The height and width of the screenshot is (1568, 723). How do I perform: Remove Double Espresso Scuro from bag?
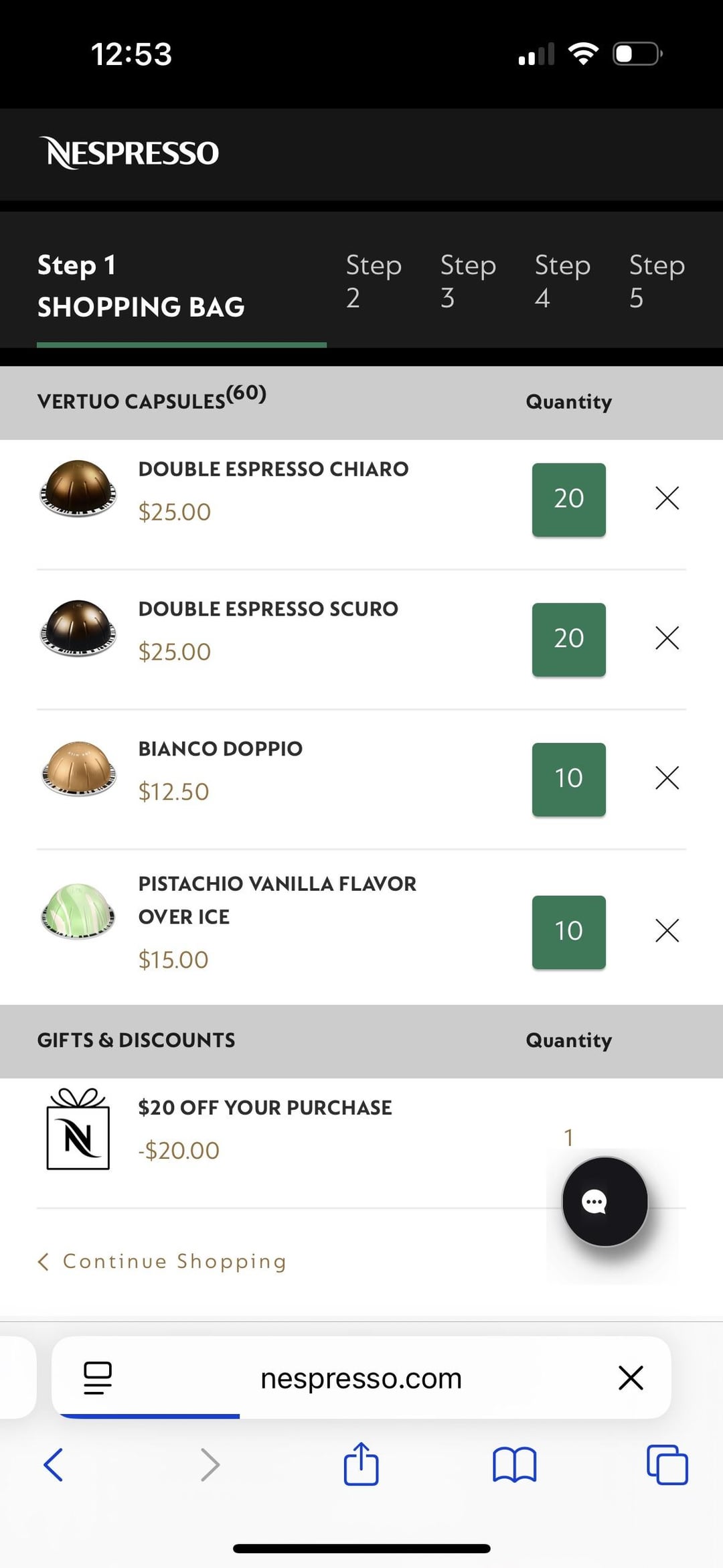(667, 638)
